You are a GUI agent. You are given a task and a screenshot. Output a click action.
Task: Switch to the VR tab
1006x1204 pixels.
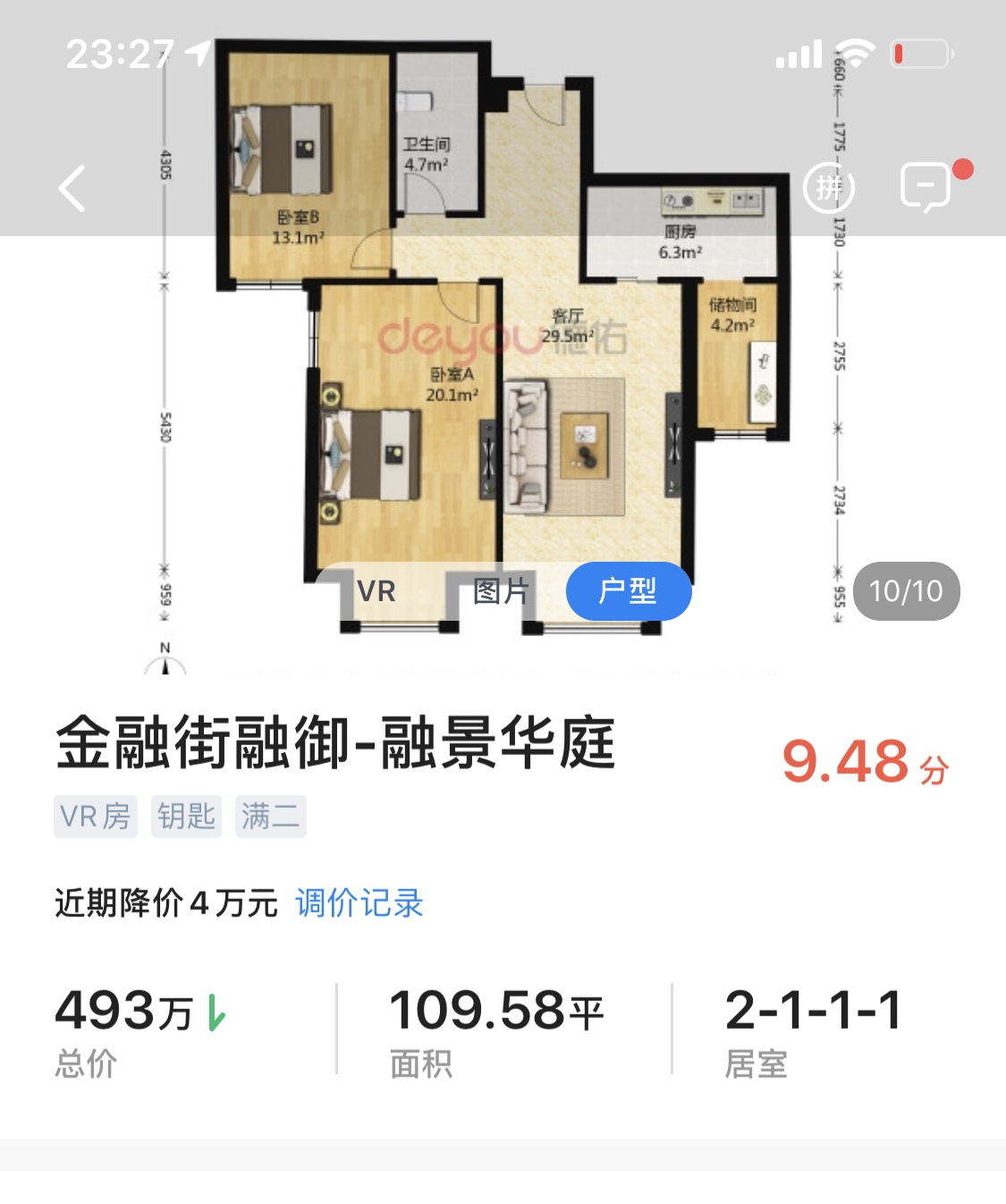pyautogui.click(x=376, y=591)
